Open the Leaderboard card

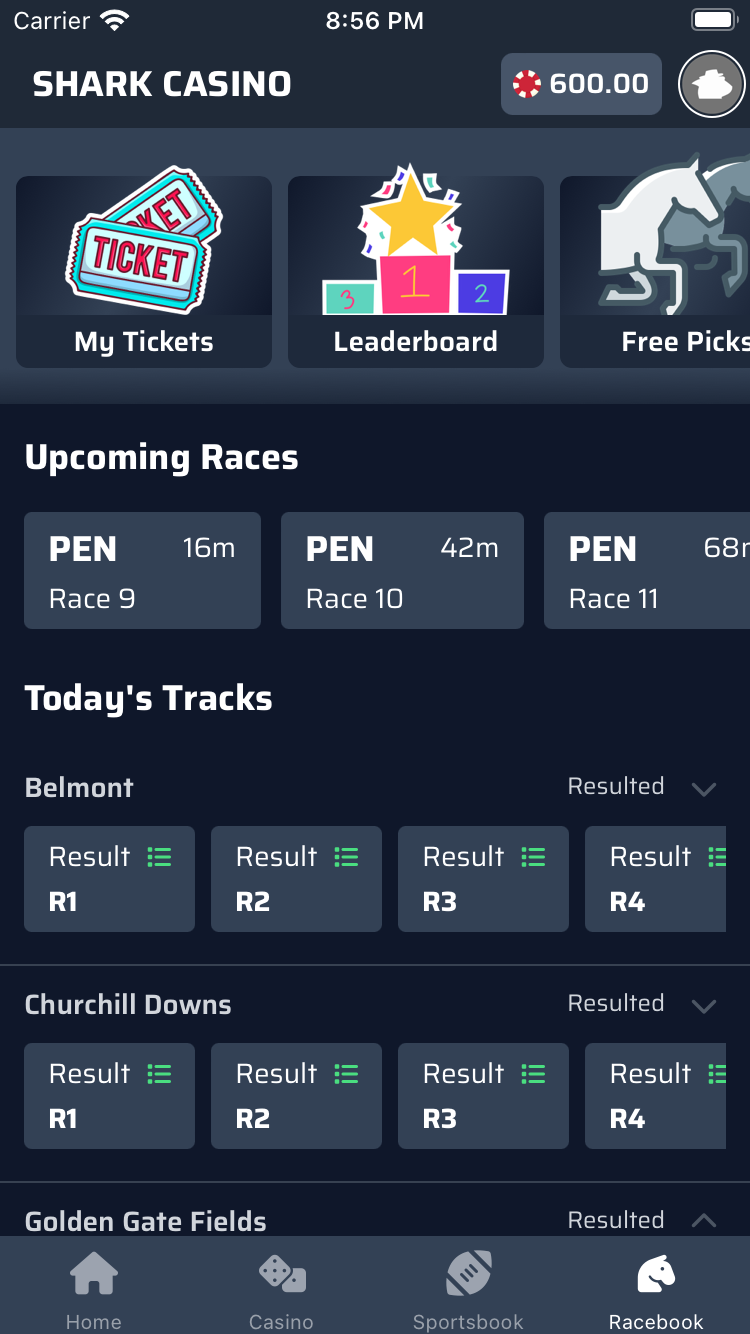coord(416,272)
